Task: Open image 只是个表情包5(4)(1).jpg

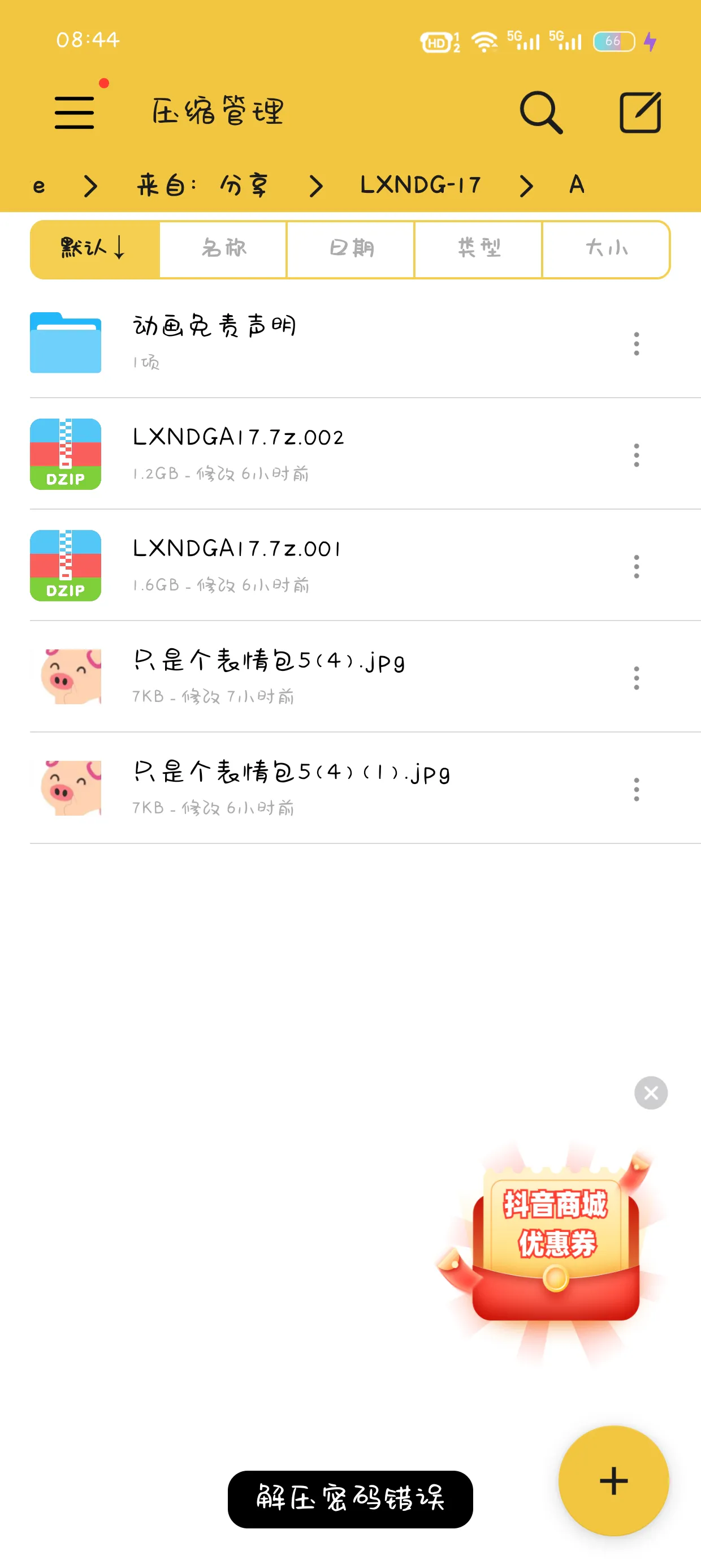Action: pos(291,789)
